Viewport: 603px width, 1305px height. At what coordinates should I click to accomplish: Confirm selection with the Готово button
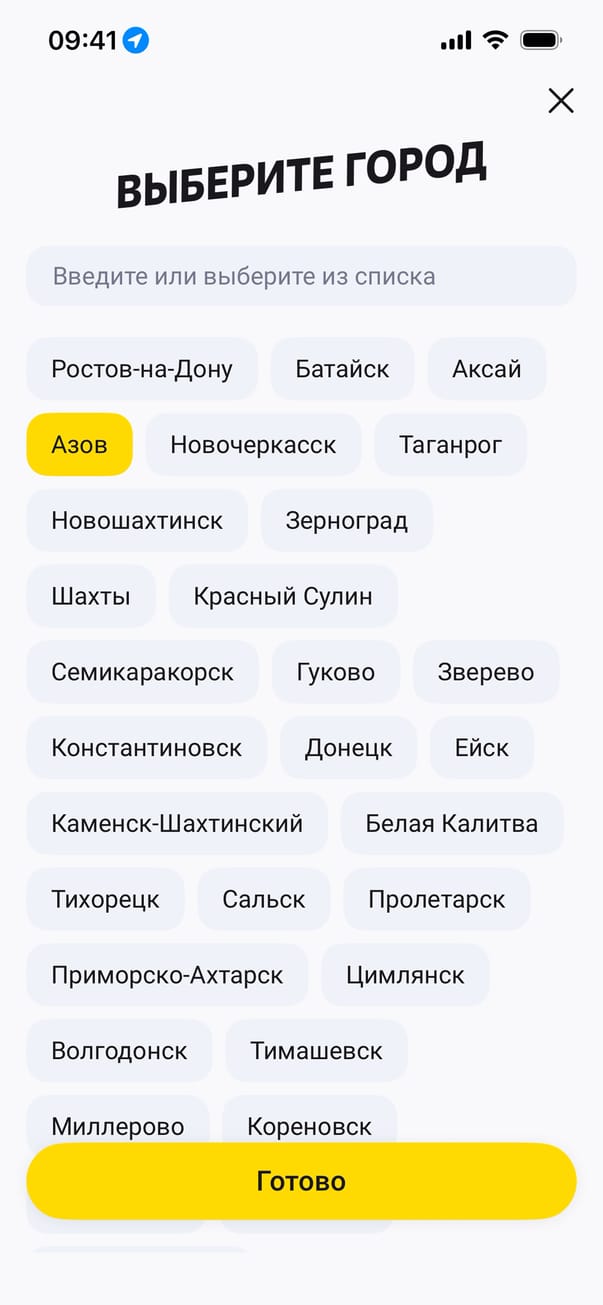pos(301,1181)
